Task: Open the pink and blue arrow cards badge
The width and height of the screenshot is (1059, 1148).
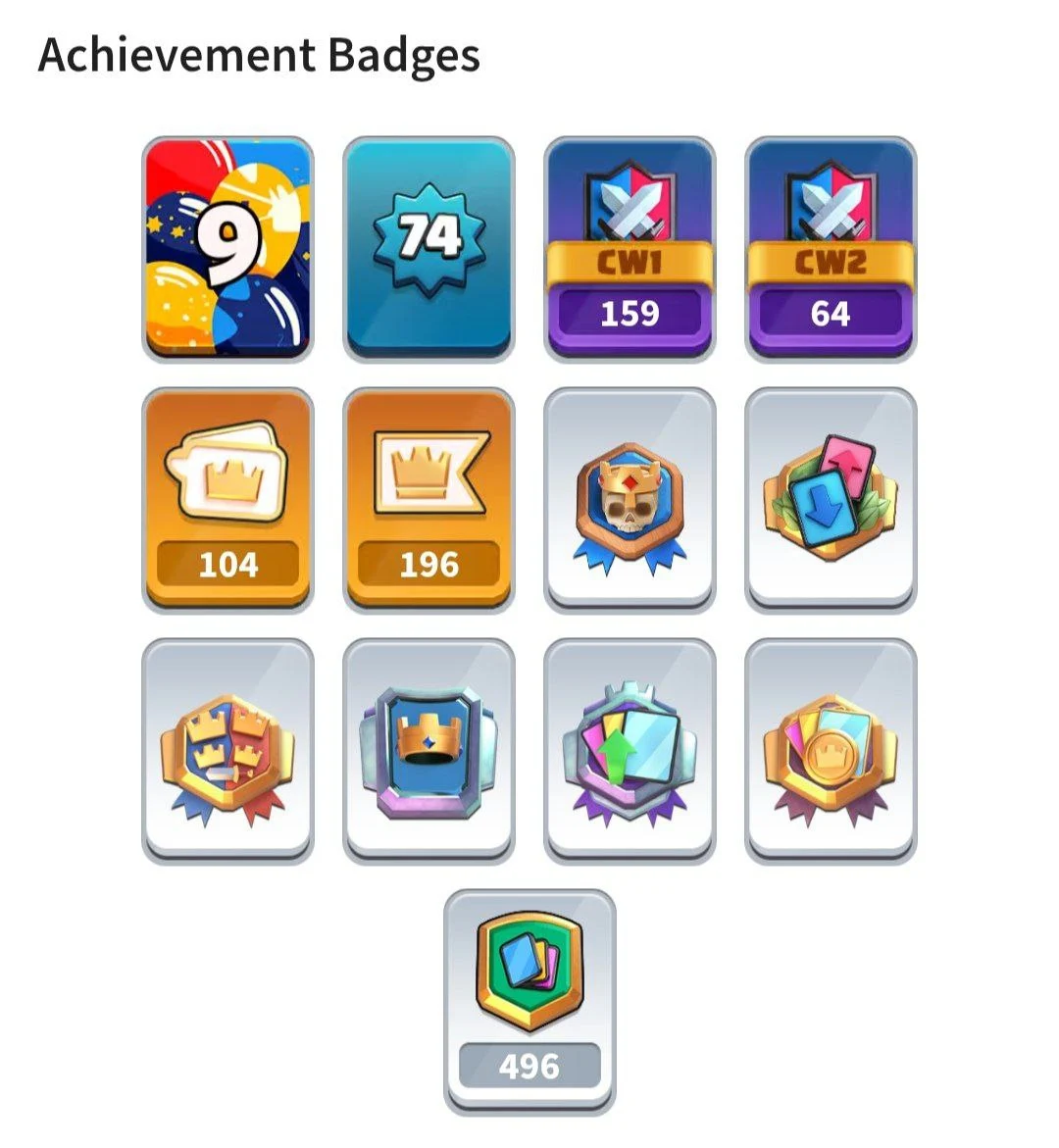Action: pyautogui.click(x=831, y=500)
